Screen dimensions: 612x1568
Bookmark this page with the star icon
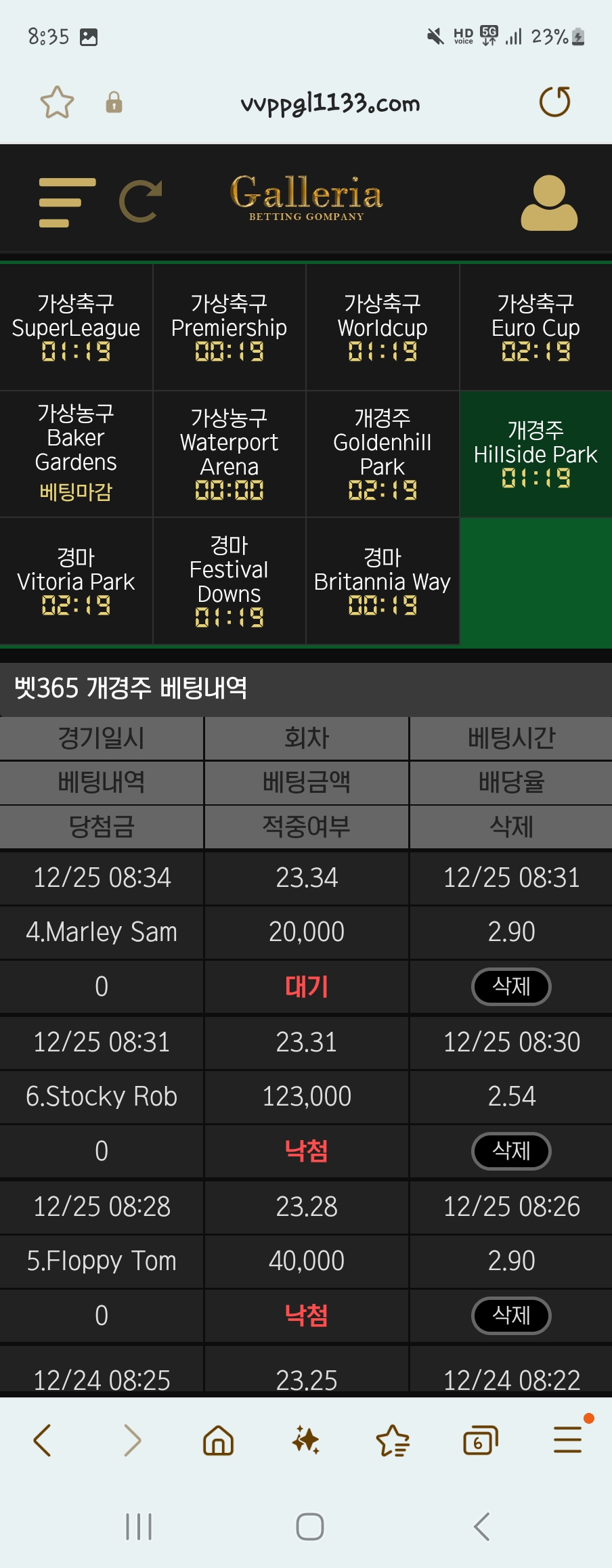coord(57,102)
